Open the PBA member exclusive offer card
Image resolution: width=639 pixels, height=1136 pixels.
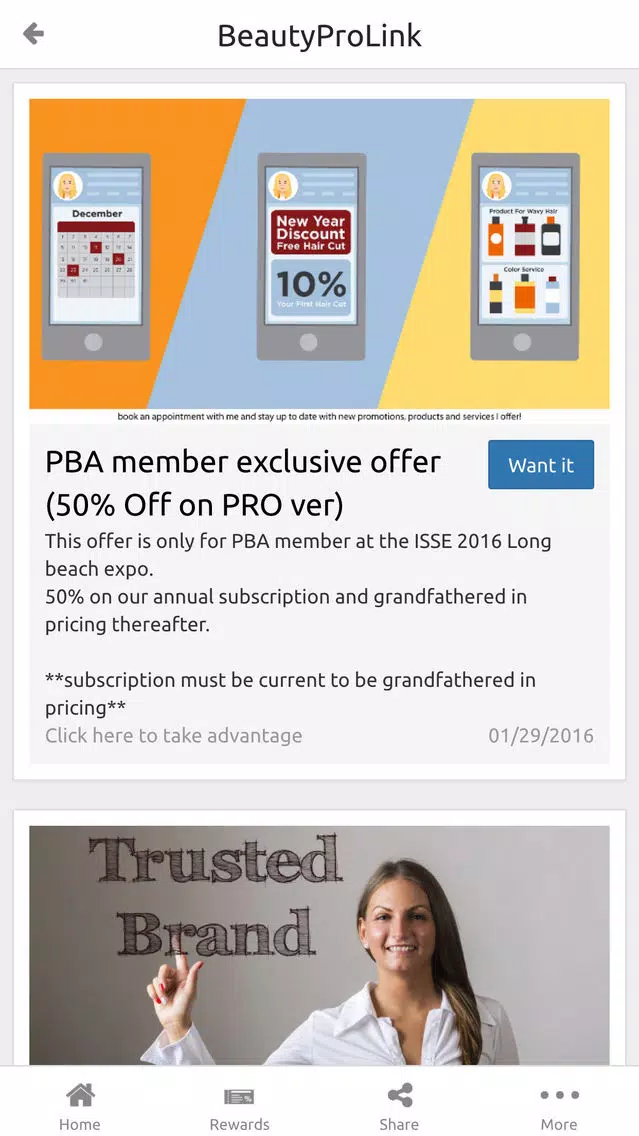click(320, 432)
